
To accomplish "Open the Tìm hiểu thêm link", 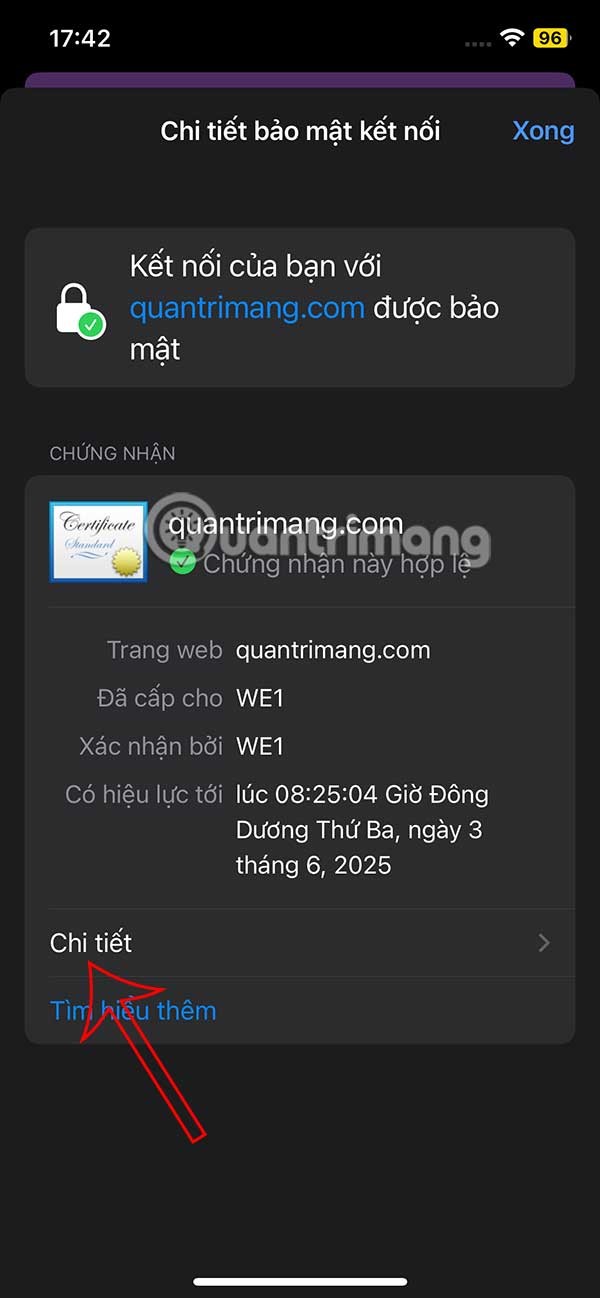I will click(133, 1010).
